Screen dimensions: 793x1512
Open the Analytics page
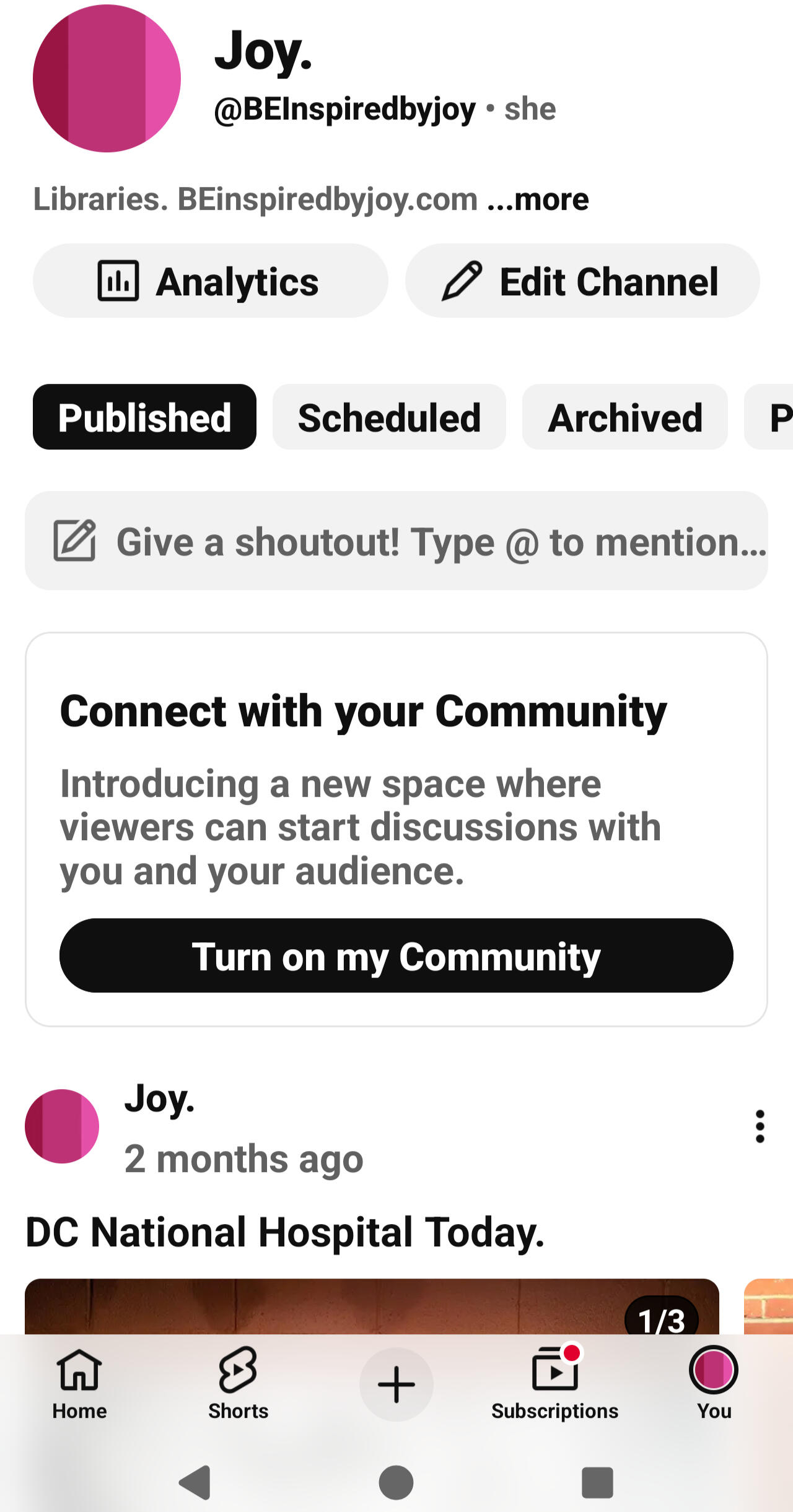point(210,281)
